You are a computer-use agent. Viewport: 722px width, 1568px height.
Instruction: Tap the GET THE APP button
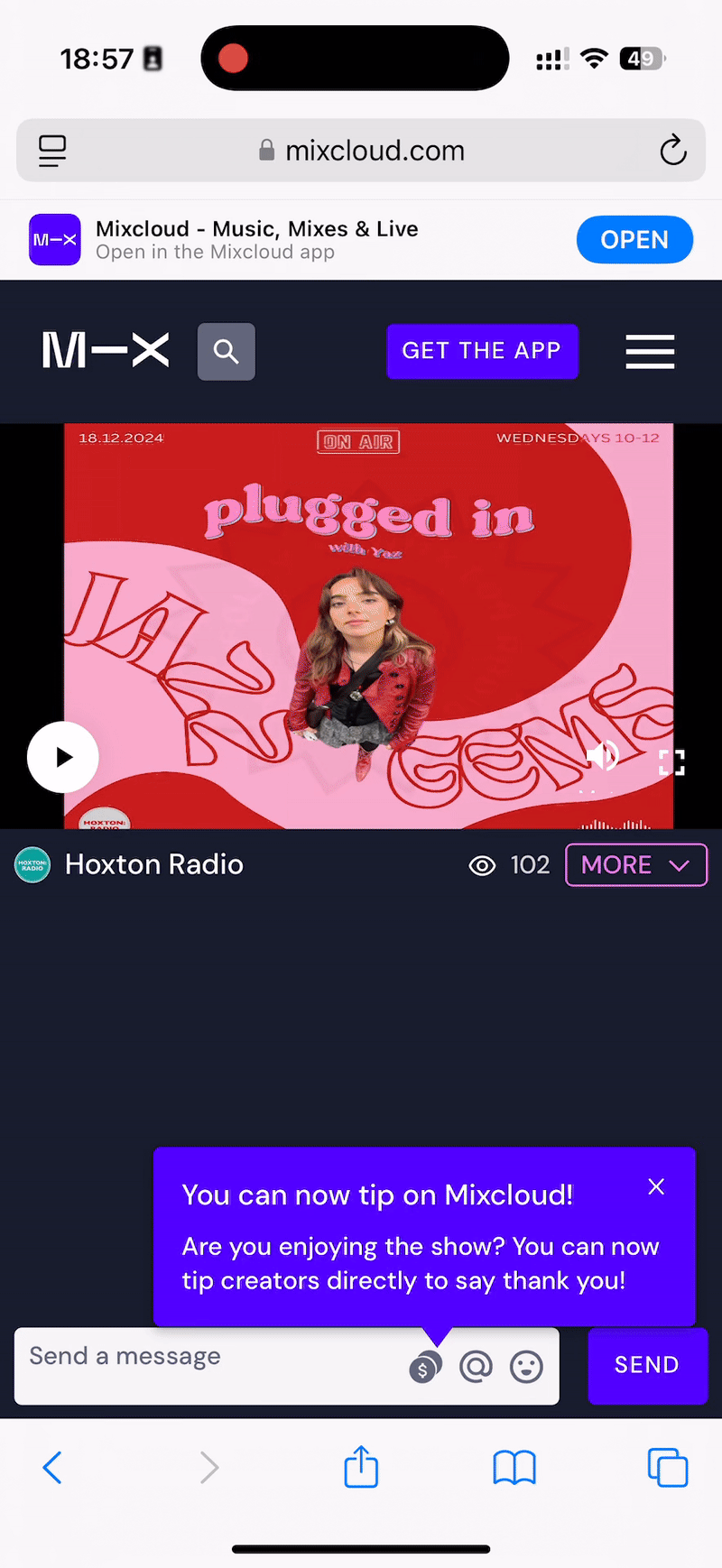tap(482, 351)
